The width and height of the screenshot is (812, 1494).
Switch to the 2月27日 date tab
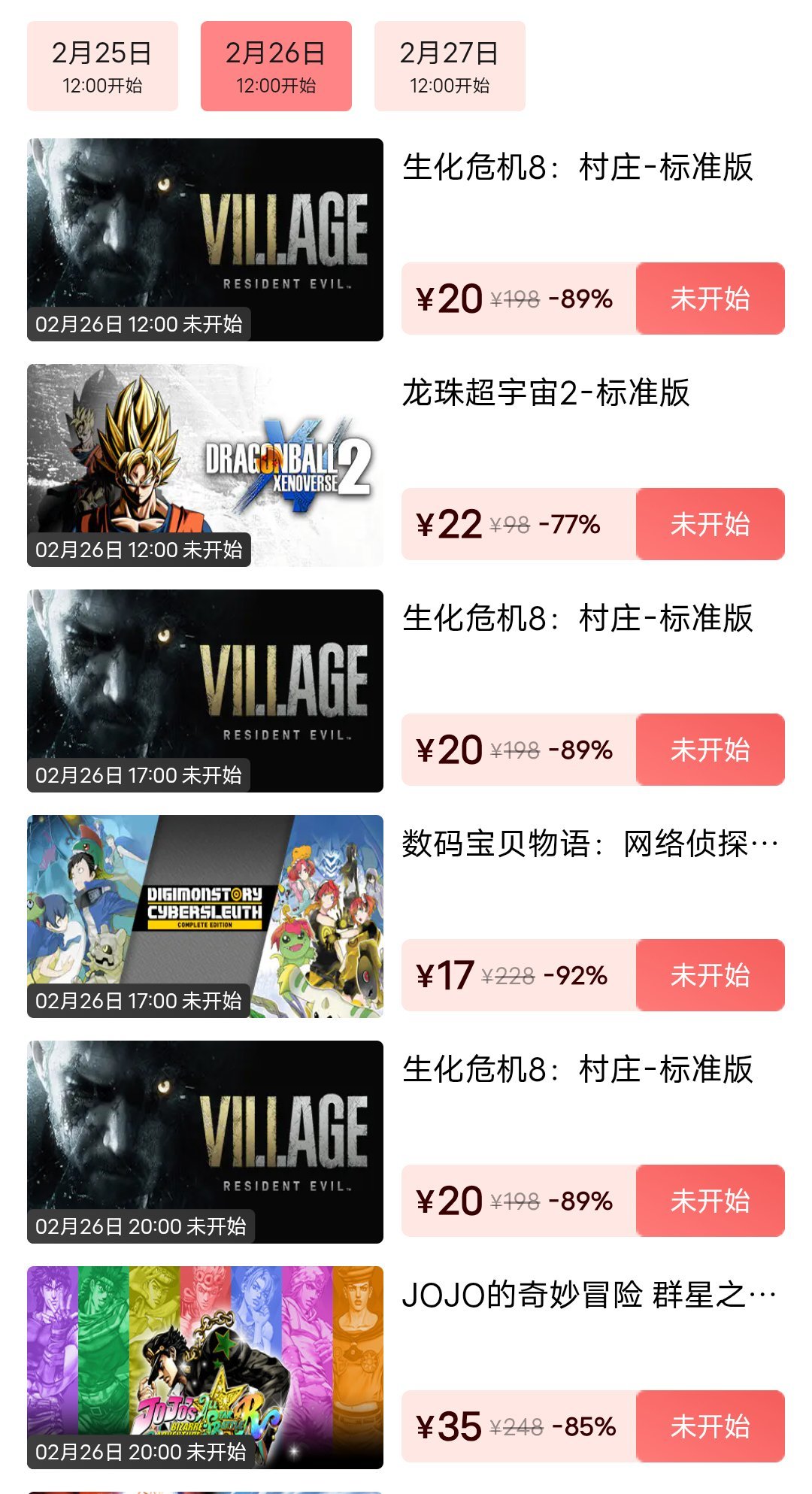[450, 66]
